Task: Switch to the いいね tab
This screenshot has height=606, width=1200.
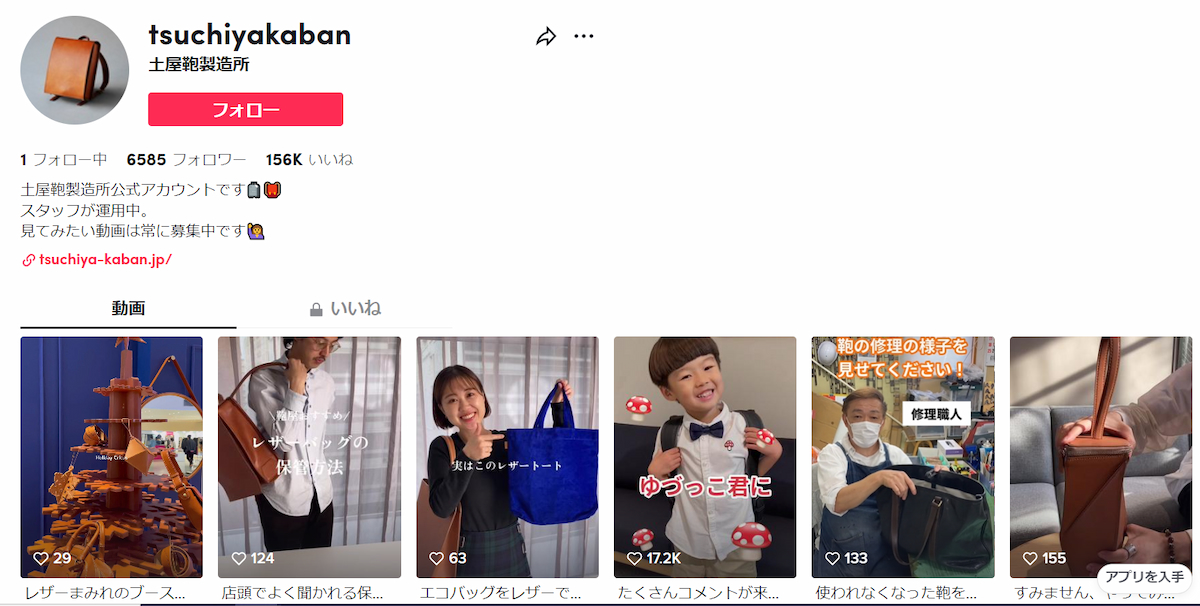Action: (x=345, y=309)
